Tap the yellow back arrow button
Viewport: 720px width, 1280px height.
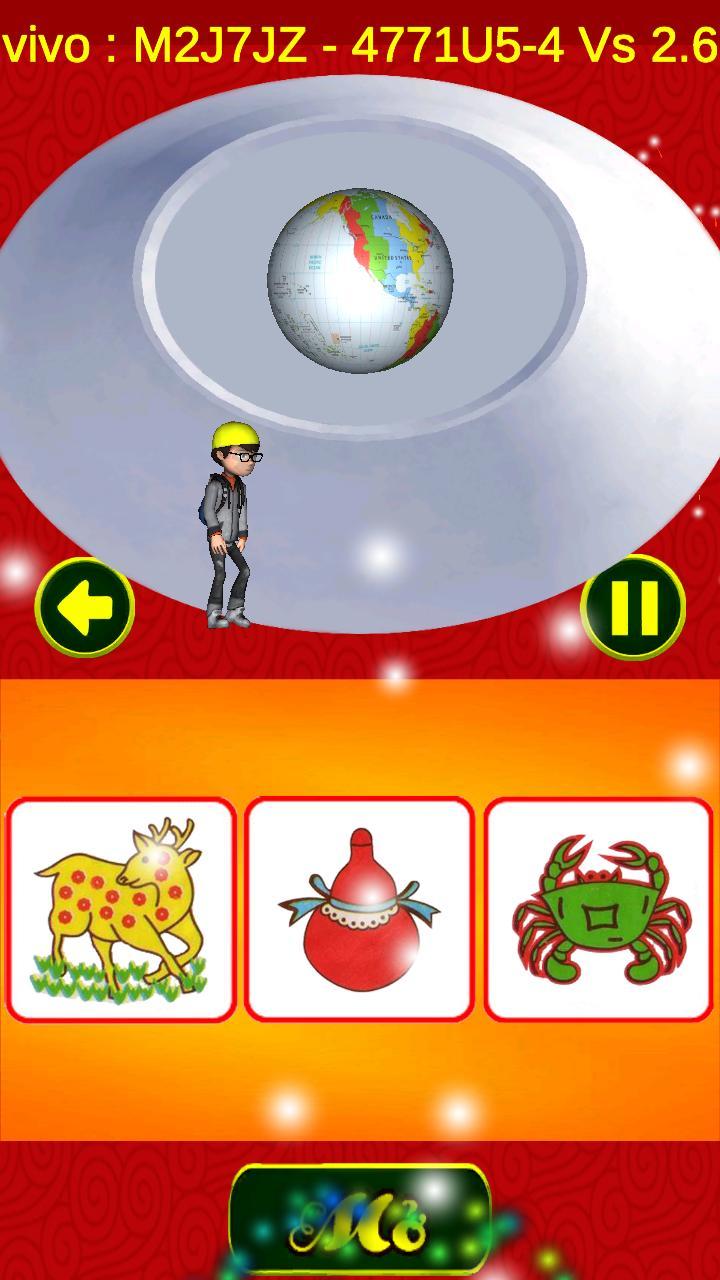click(85, 607)
